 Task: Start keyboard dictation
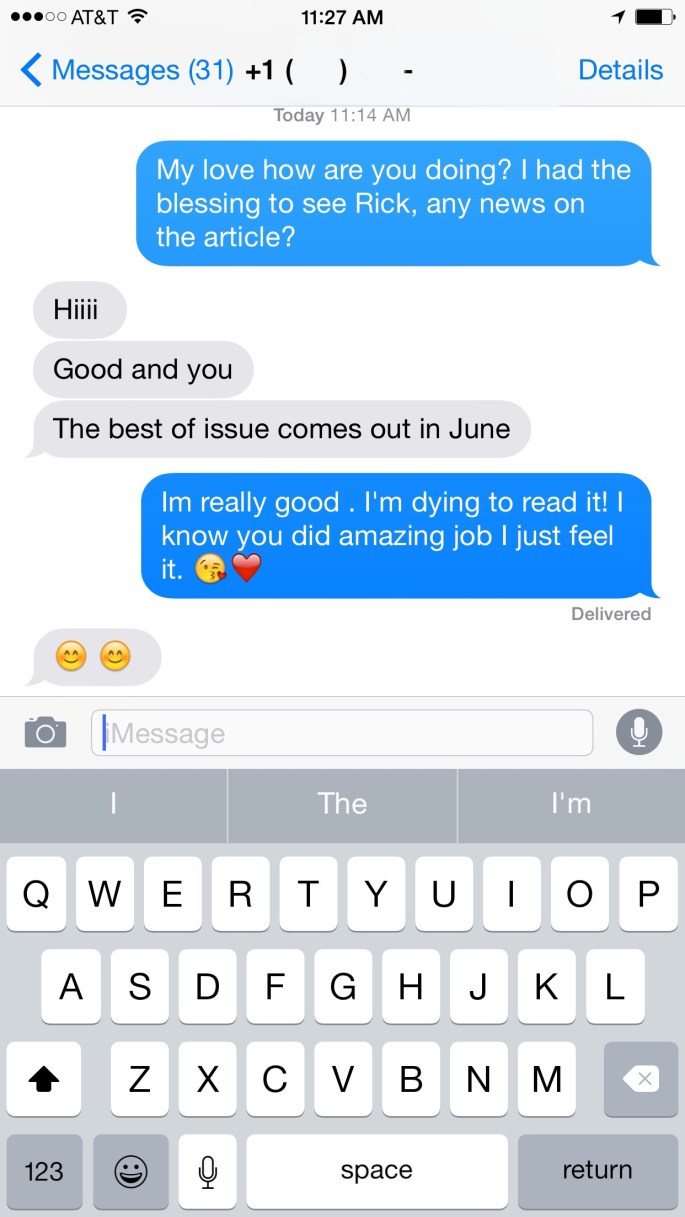click(x=207, y=1171)
